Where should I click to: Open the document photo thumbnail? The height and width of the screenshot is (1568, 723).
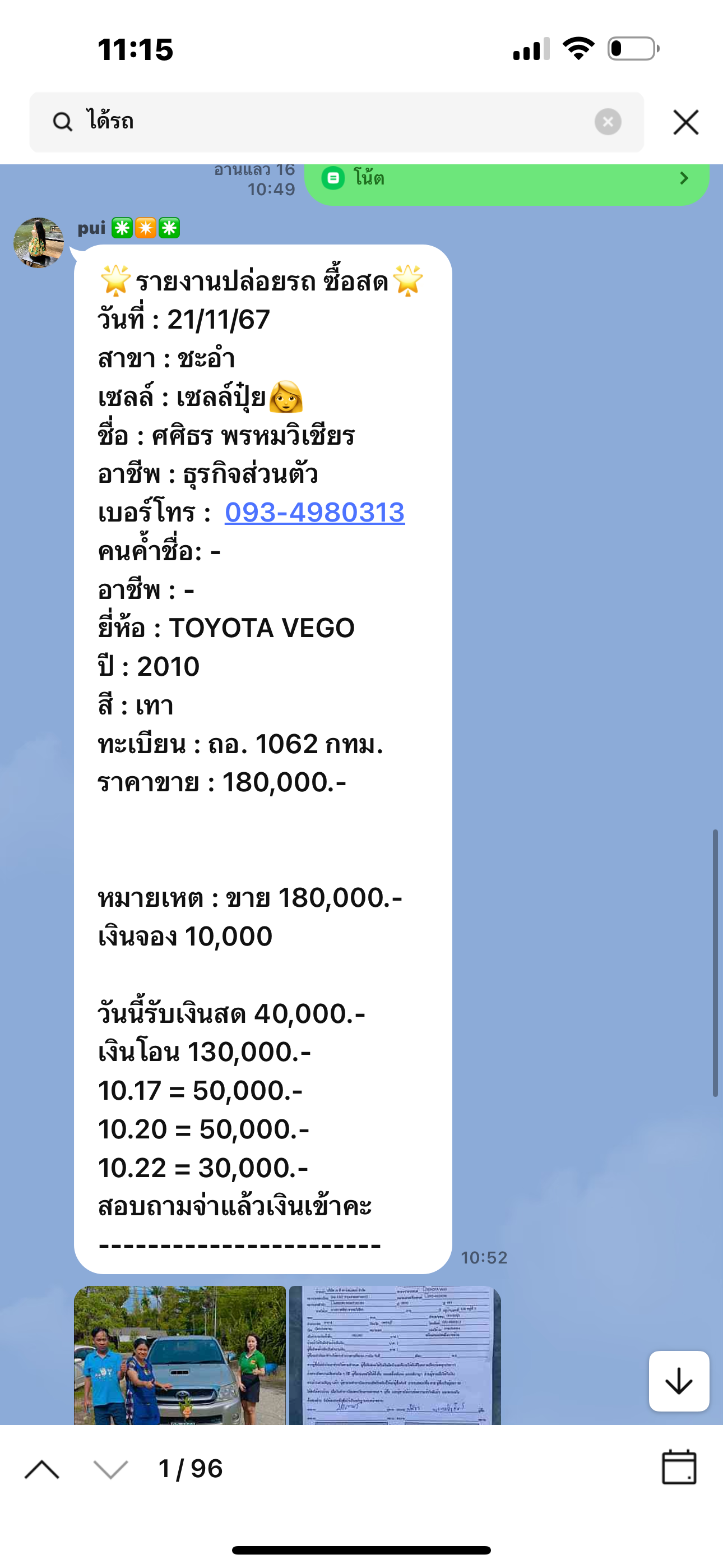395,1355
